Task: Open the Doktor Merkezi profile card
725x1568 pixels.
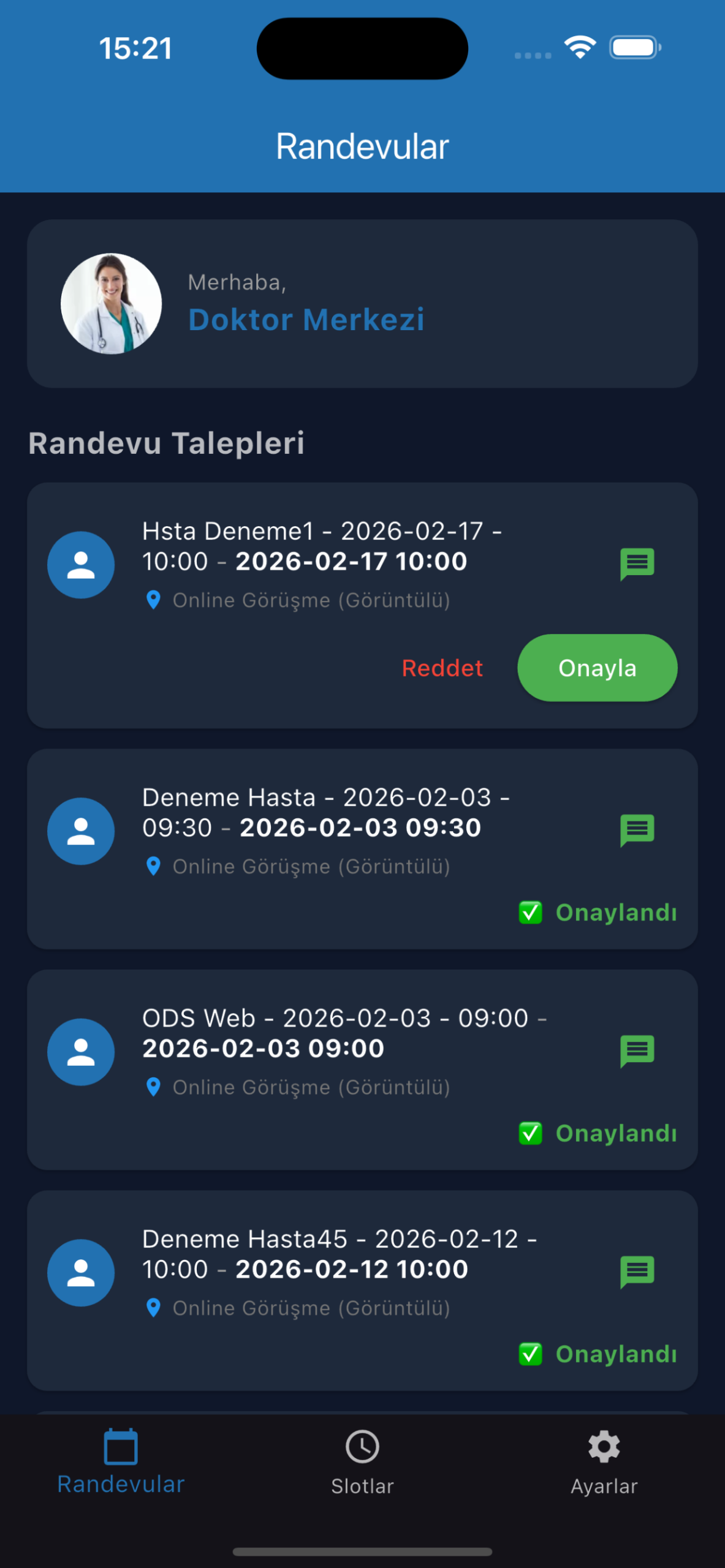Action: coord(362,304)
